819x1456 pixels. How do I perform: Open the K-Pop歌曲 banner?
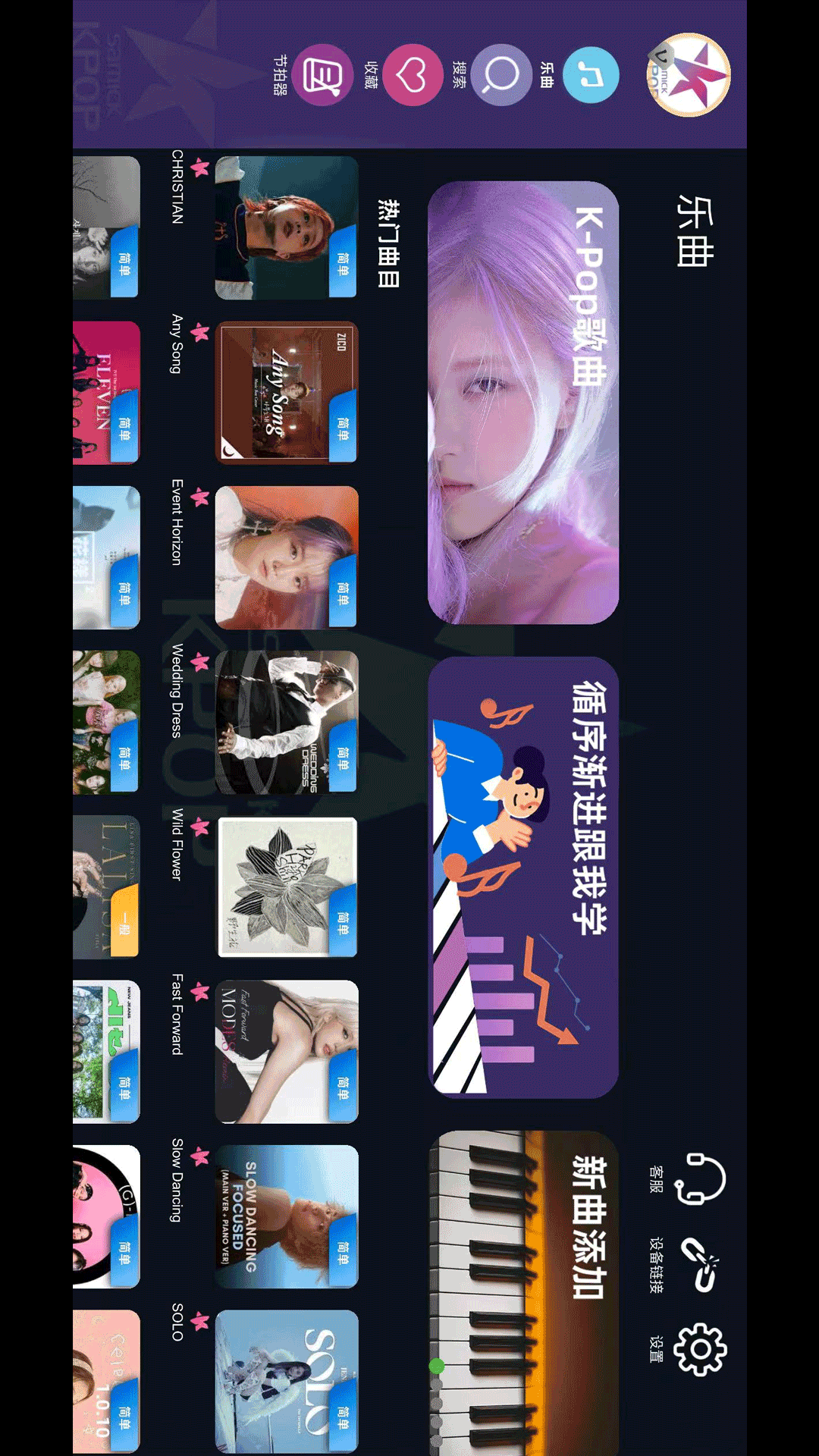[x=523, y=402]
